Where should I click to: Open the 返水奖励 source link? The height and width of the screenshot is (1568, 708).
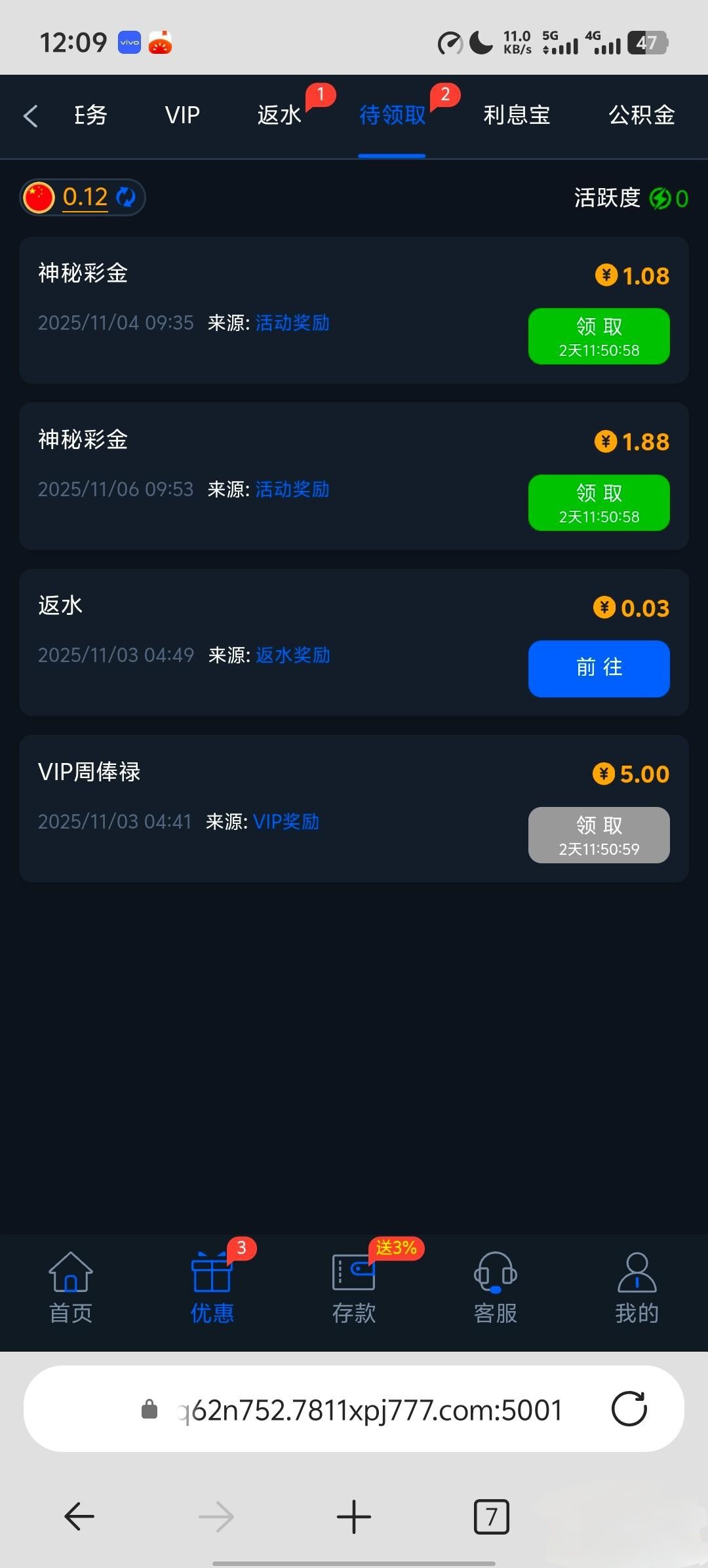click(292, 656)
